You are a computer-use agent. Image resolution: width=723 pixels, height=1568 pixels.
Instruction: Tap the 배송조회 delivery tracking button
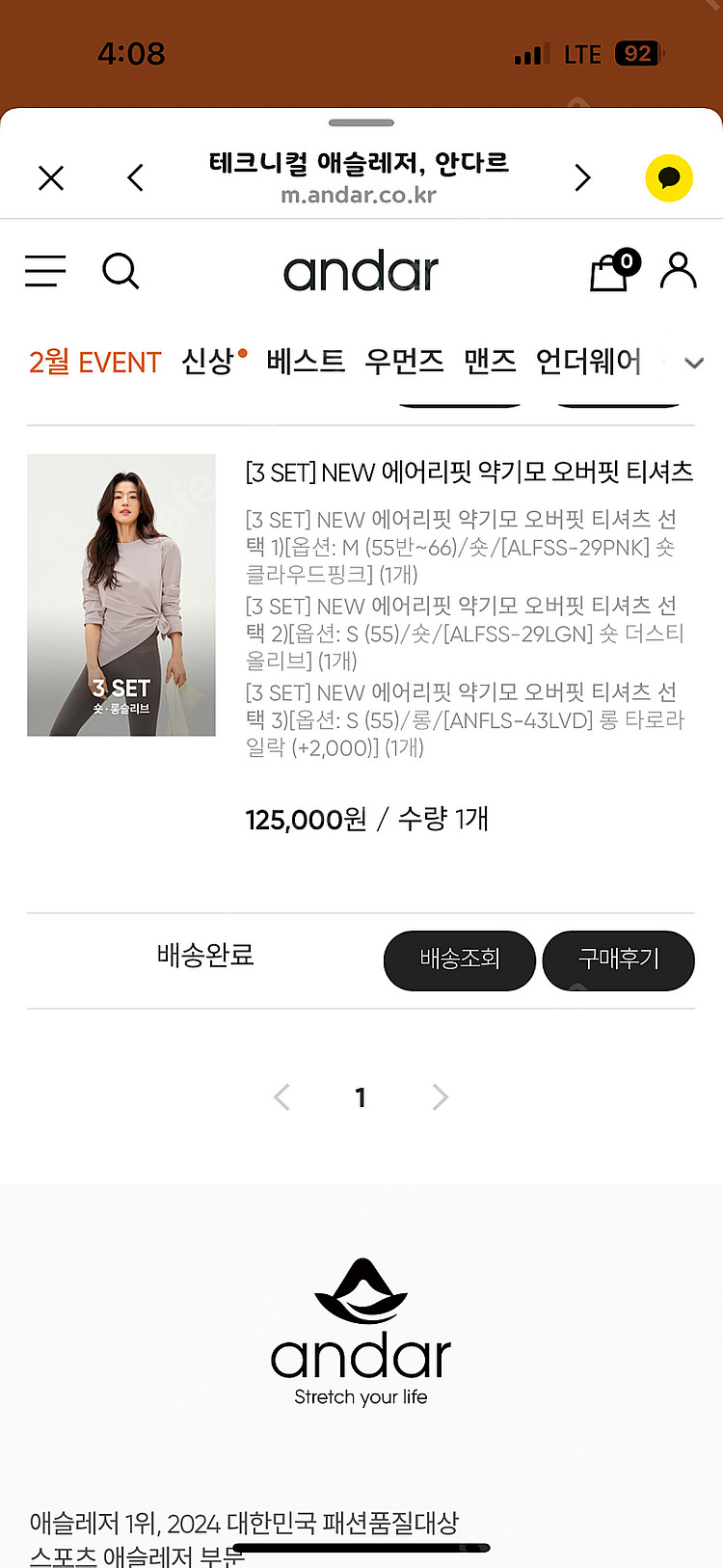[x=460, y=960]
